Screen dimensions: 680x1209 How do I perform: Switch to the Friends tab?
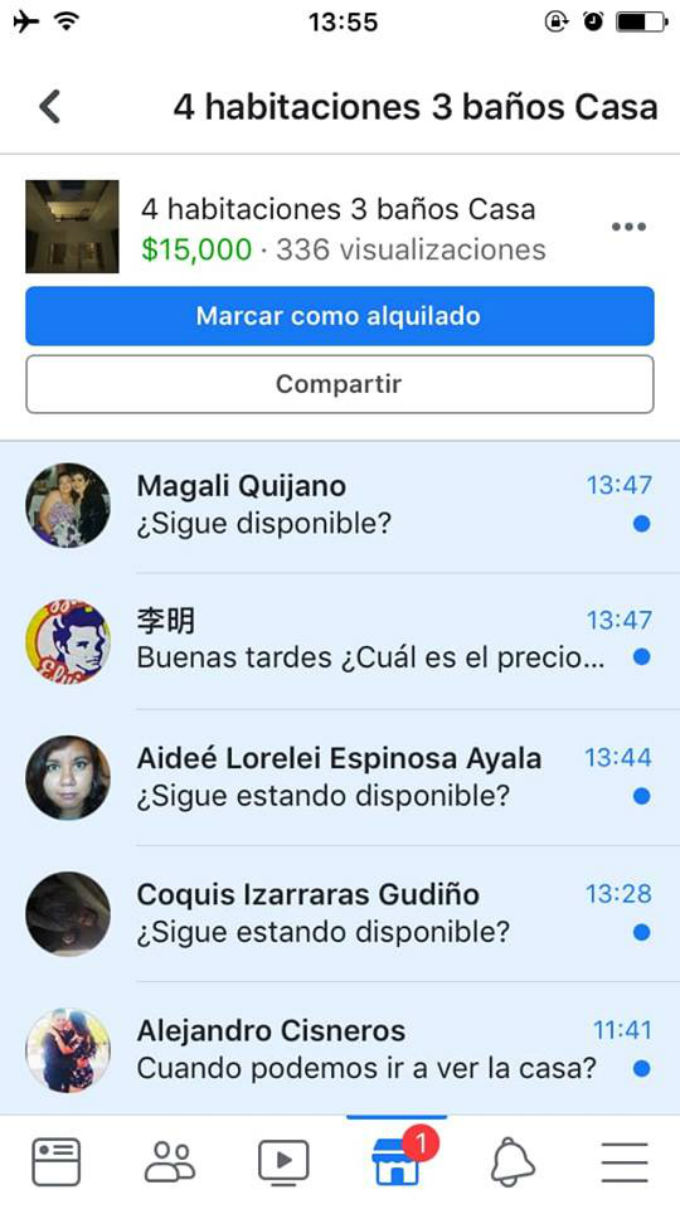tap(170, 1162)
